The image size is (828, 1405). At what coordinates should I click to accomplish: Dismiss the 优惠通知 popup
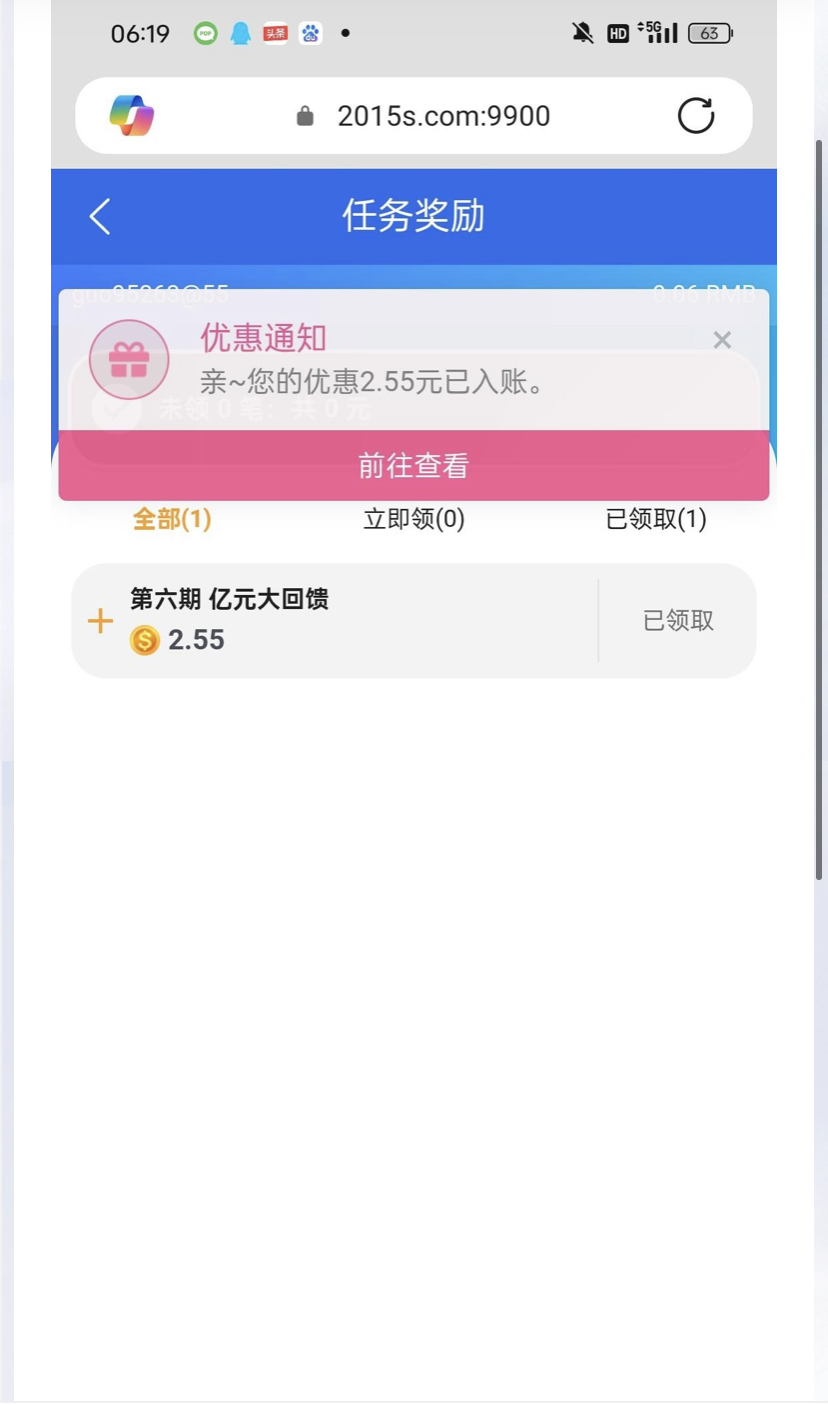(722, 340)
